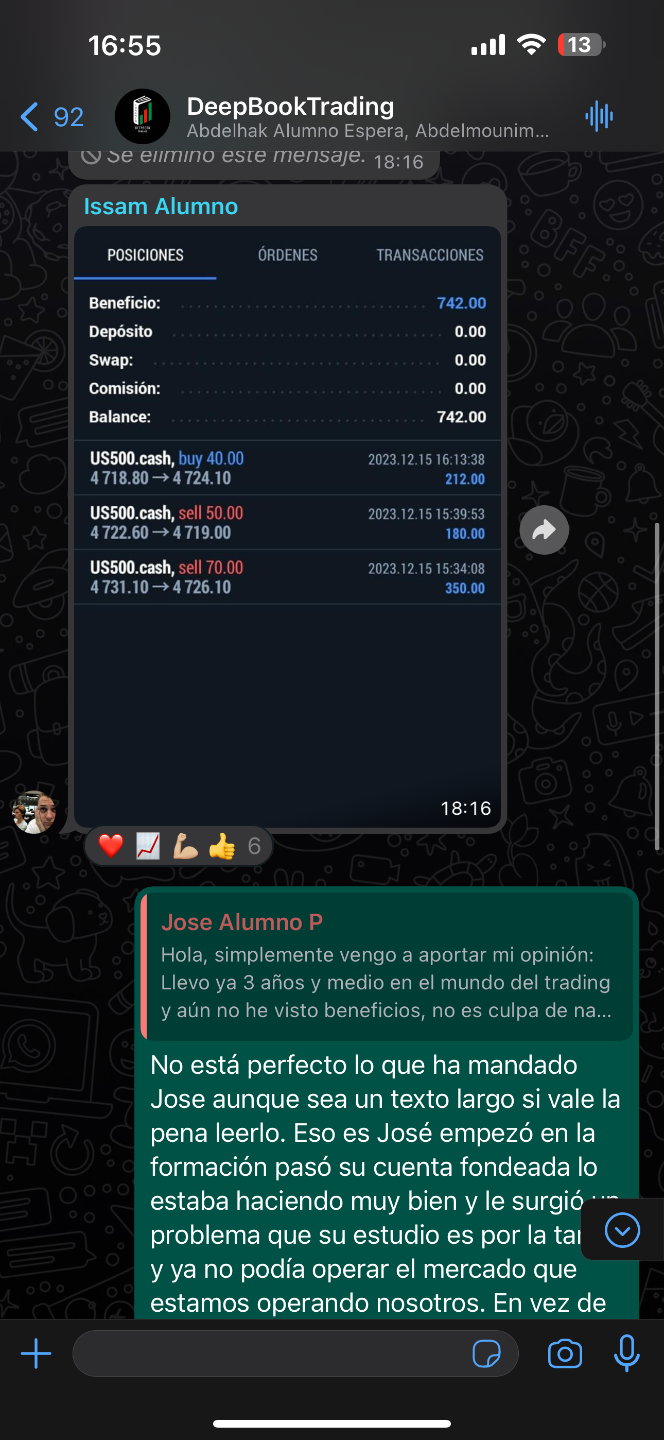
Task: Open the attachment plus menu
Action: point(36,1355)
